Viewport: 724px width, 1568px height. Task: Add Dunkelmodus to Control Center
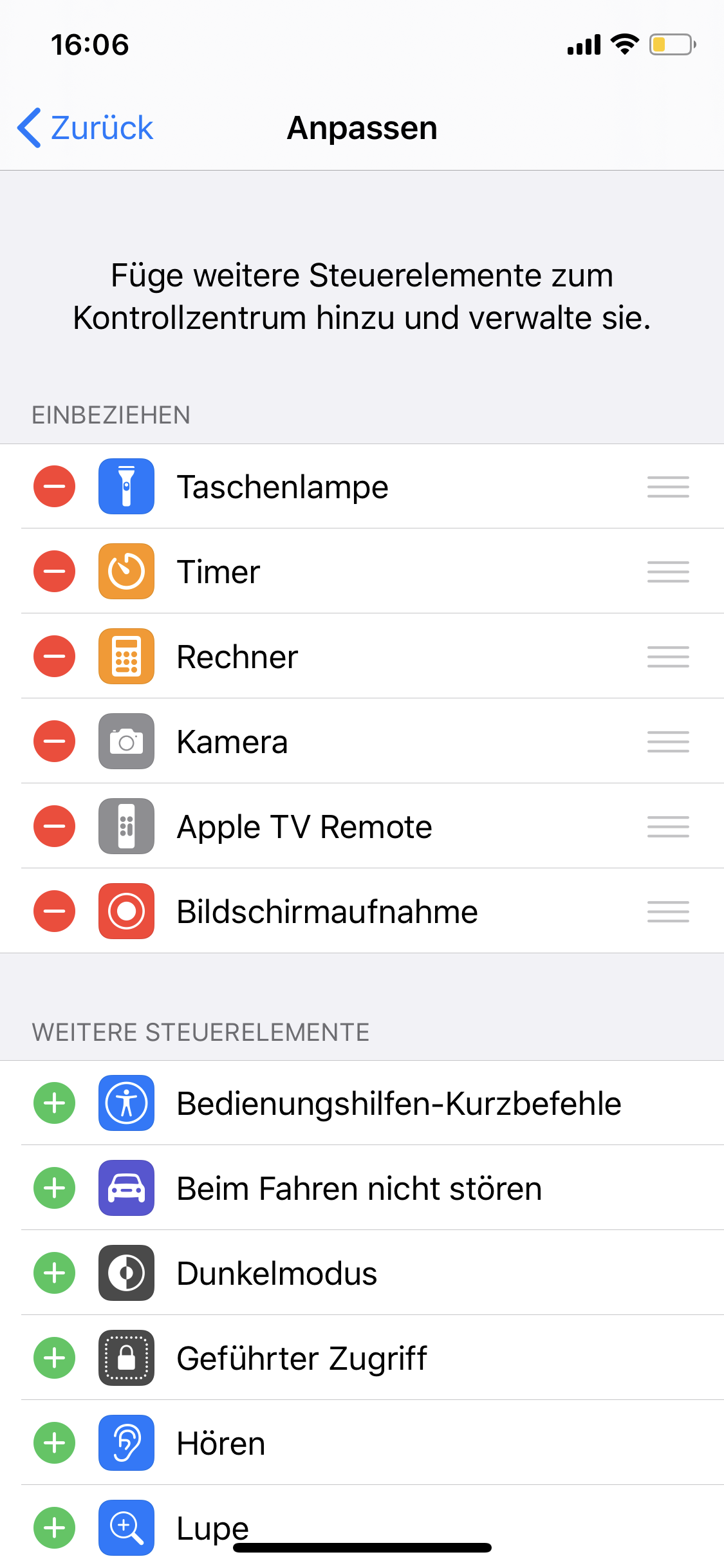55,1273
